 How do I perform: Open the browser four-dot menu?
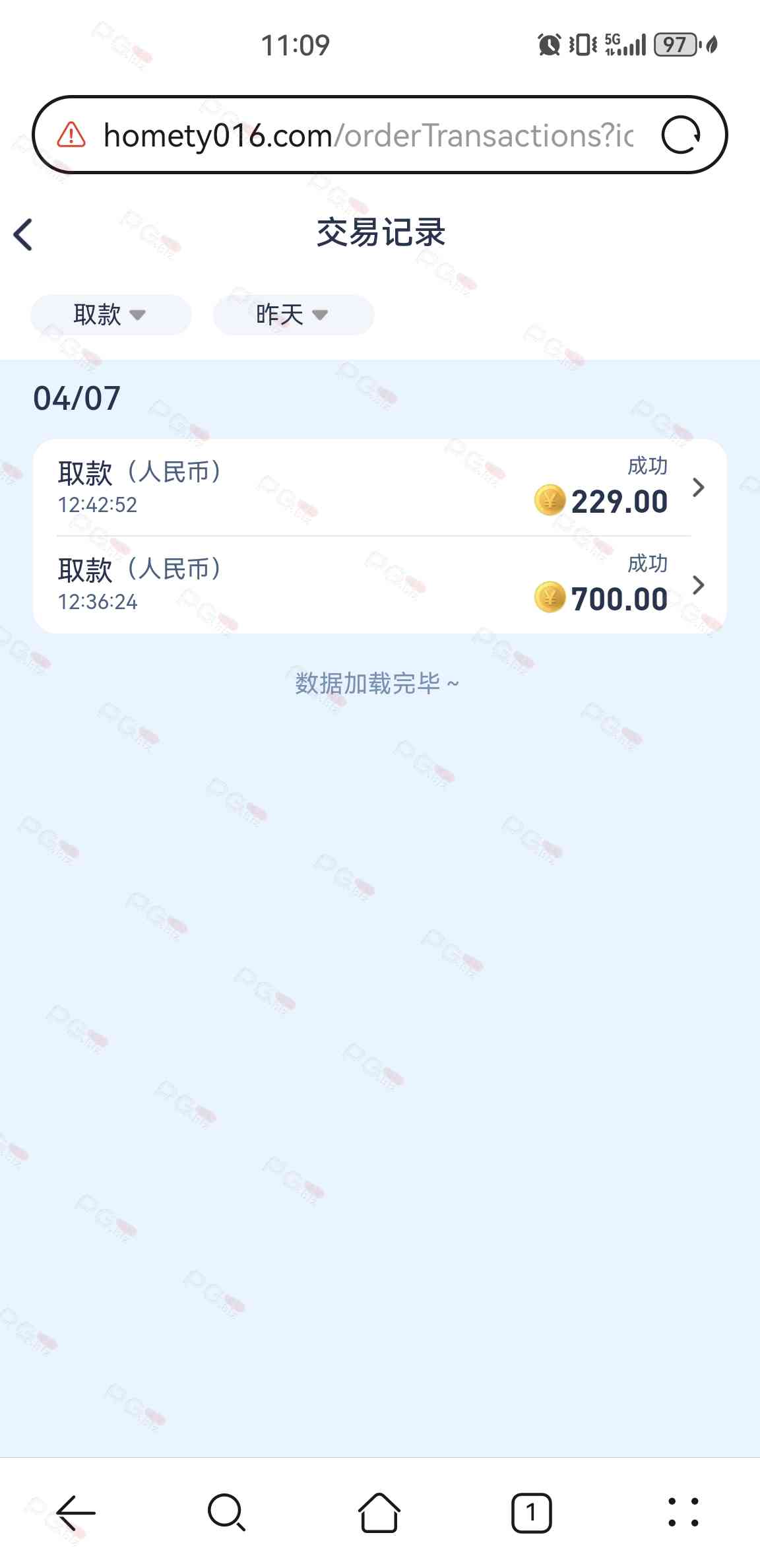click(x=683, y=1513)
